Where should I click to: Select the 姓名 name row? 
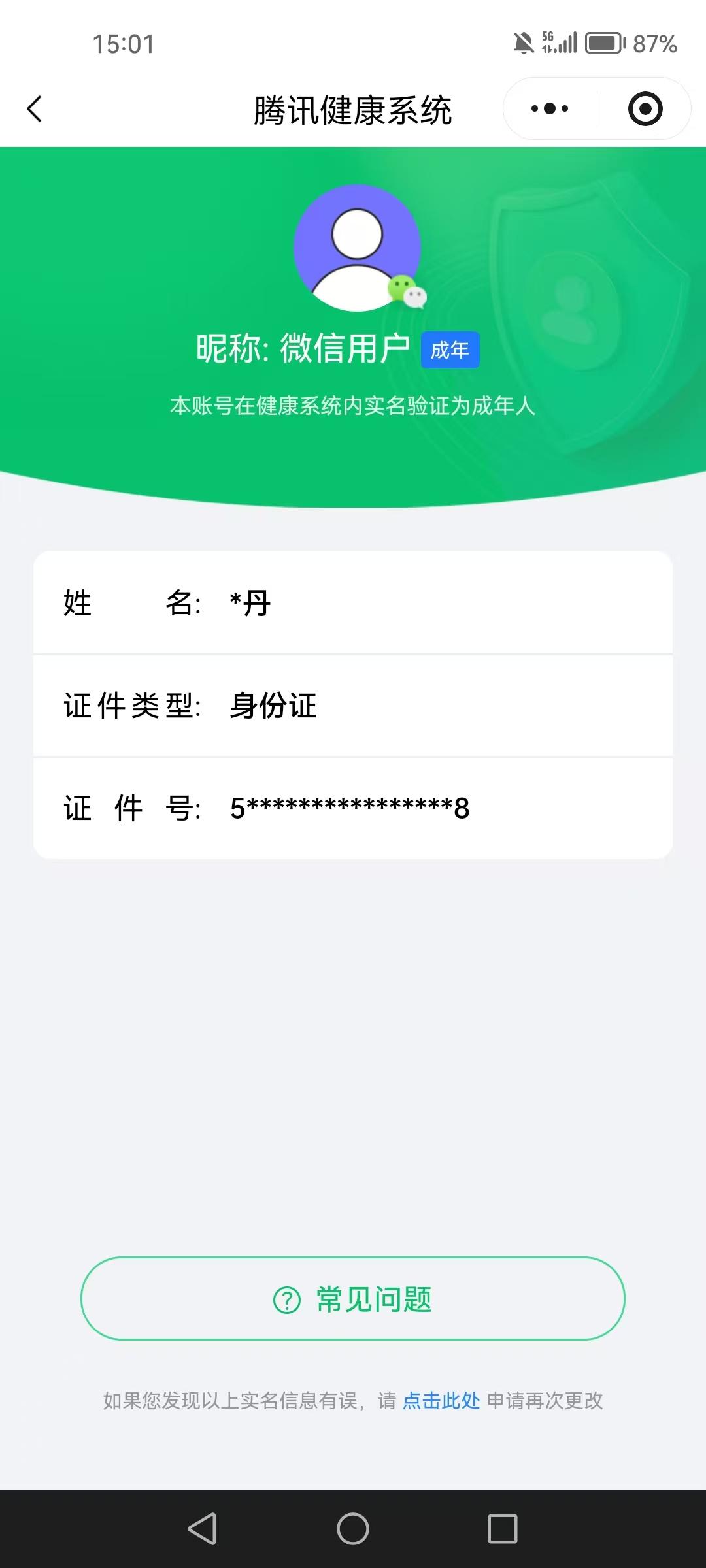170,606
